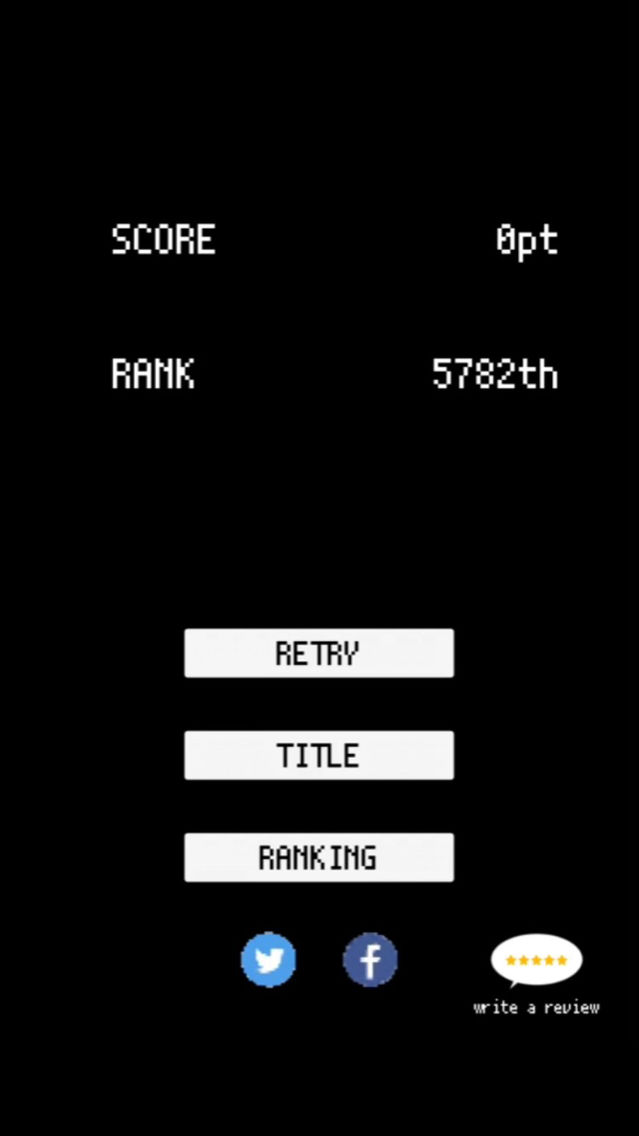Open the RANKING leaderboard

click(319, 857)
